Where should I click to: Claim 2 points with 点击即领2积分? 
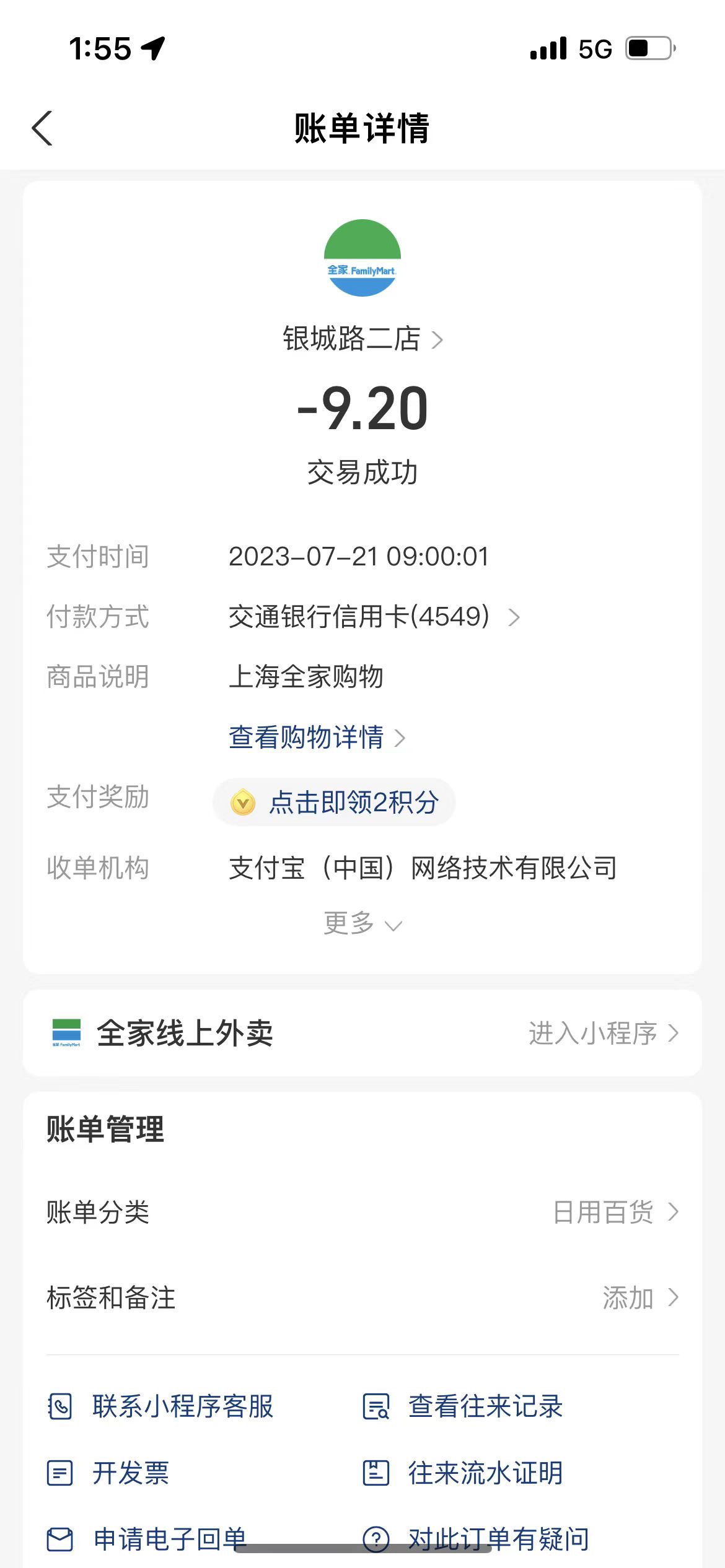334,802
